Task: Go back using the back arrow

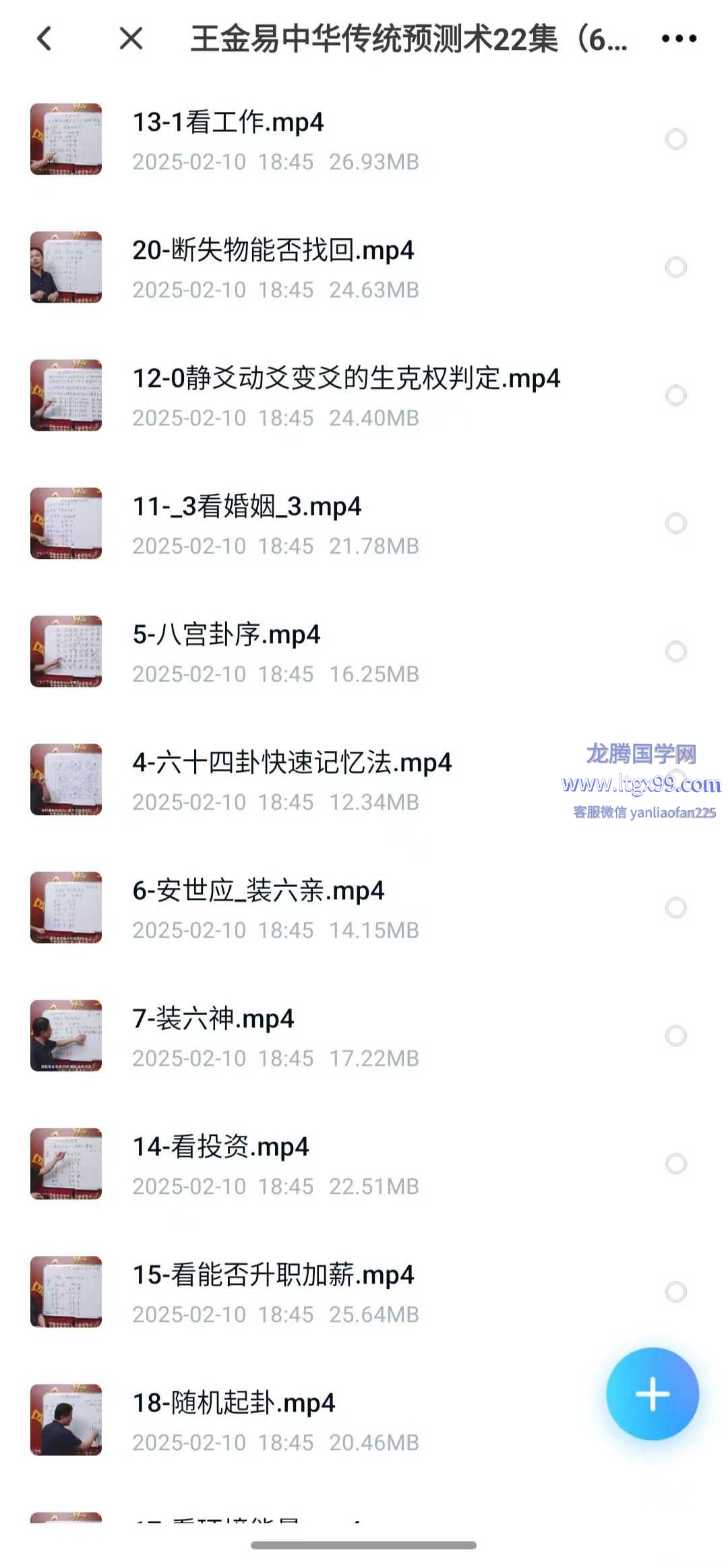Action: point(44,38)
